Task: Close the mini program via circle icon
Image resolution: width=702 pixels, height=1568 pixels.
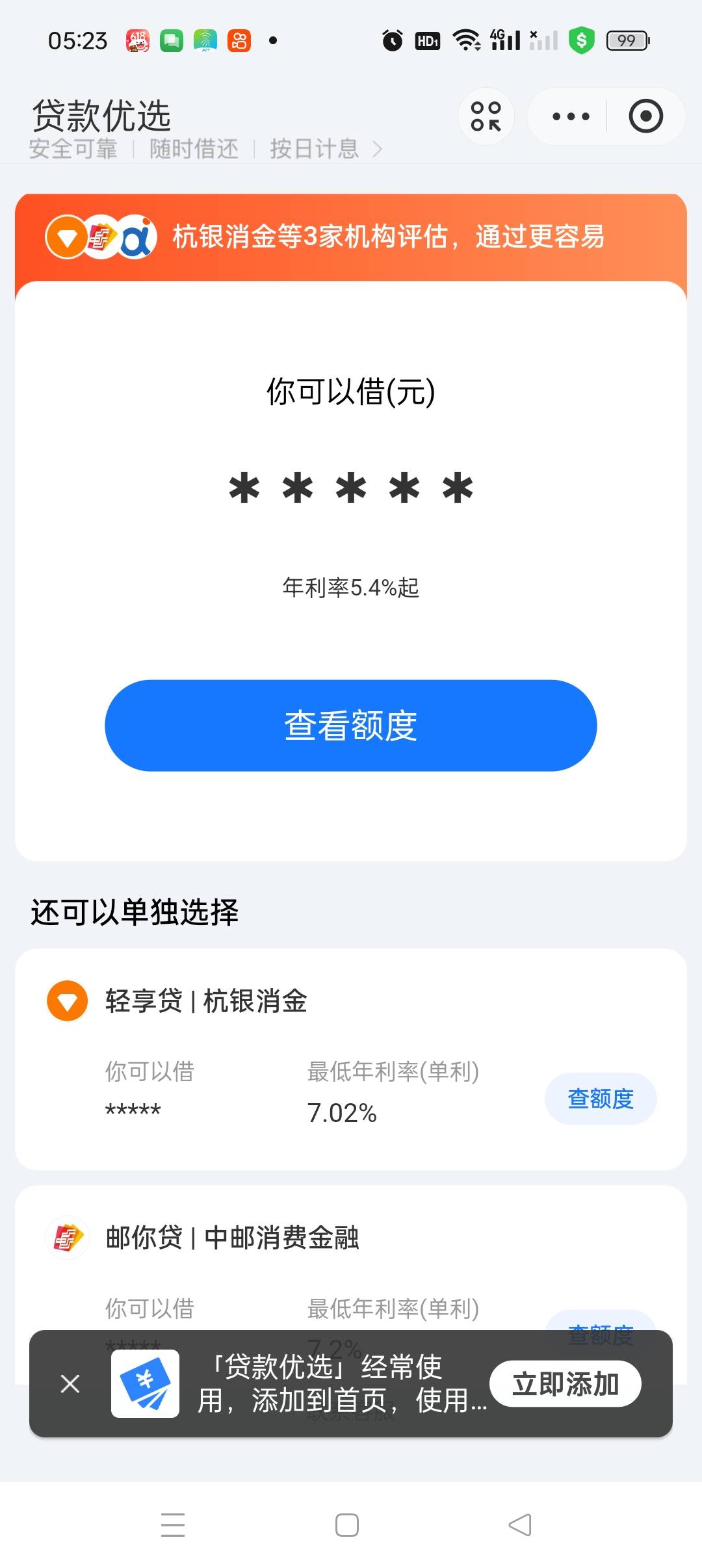Action: coord(645,116)
